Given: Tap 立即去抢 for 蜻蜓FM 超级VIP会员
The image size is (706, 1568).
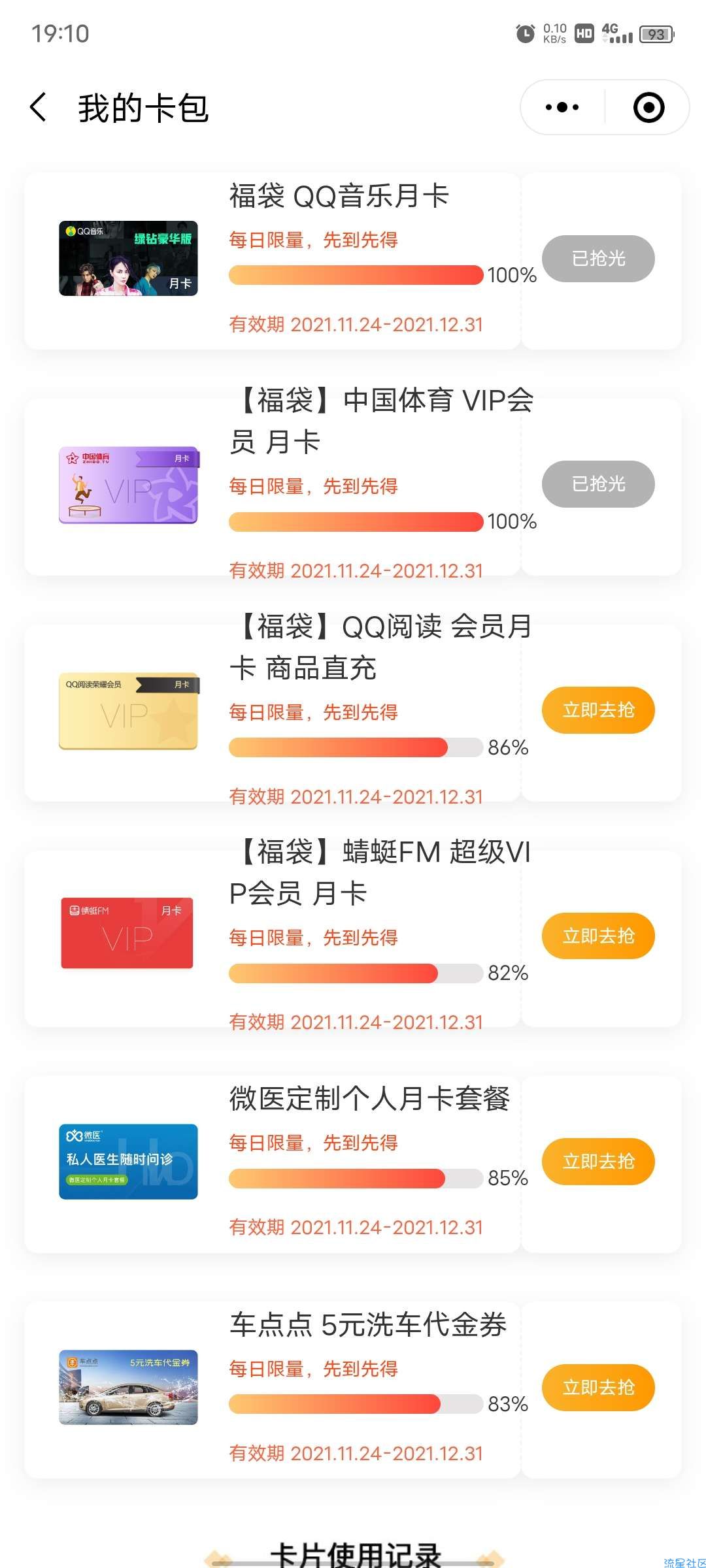Looking at the screenshot, I should [598, 936].
